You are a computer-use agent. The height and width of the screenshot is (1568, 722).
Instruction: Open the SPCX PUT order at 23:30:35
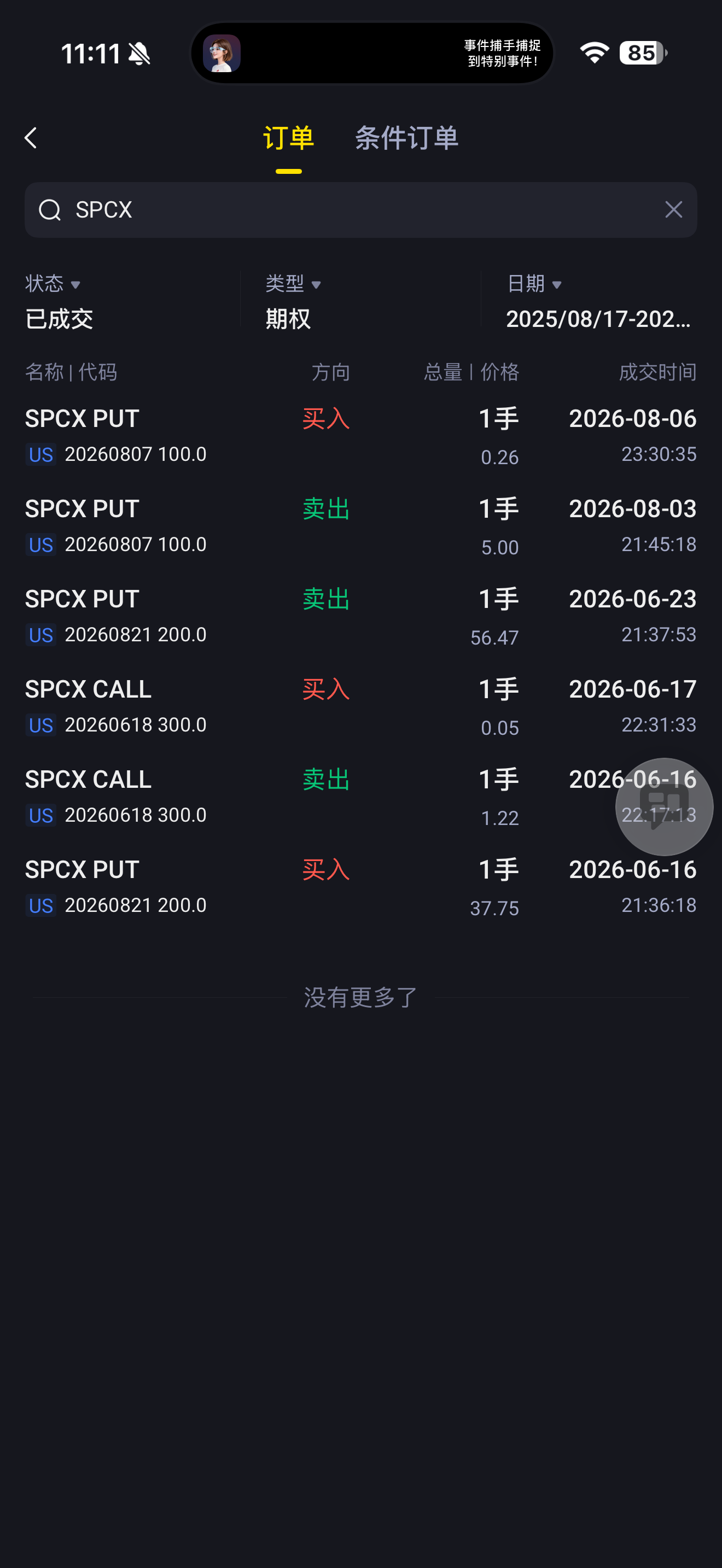(x=360, y=436)
